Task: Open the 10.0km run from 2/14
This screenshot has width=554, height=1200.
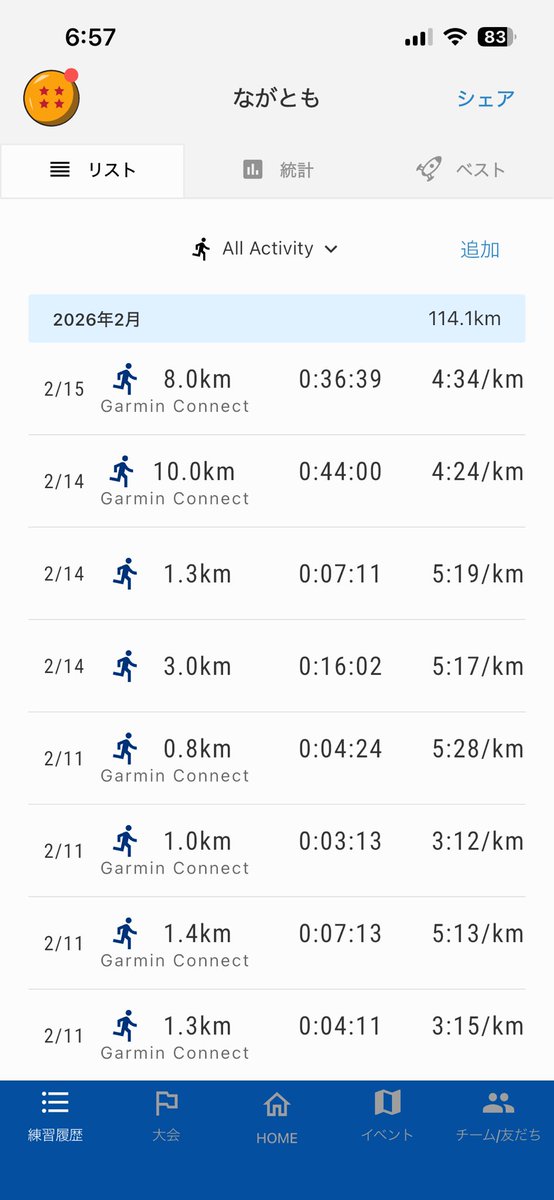Action: [277, 481]
